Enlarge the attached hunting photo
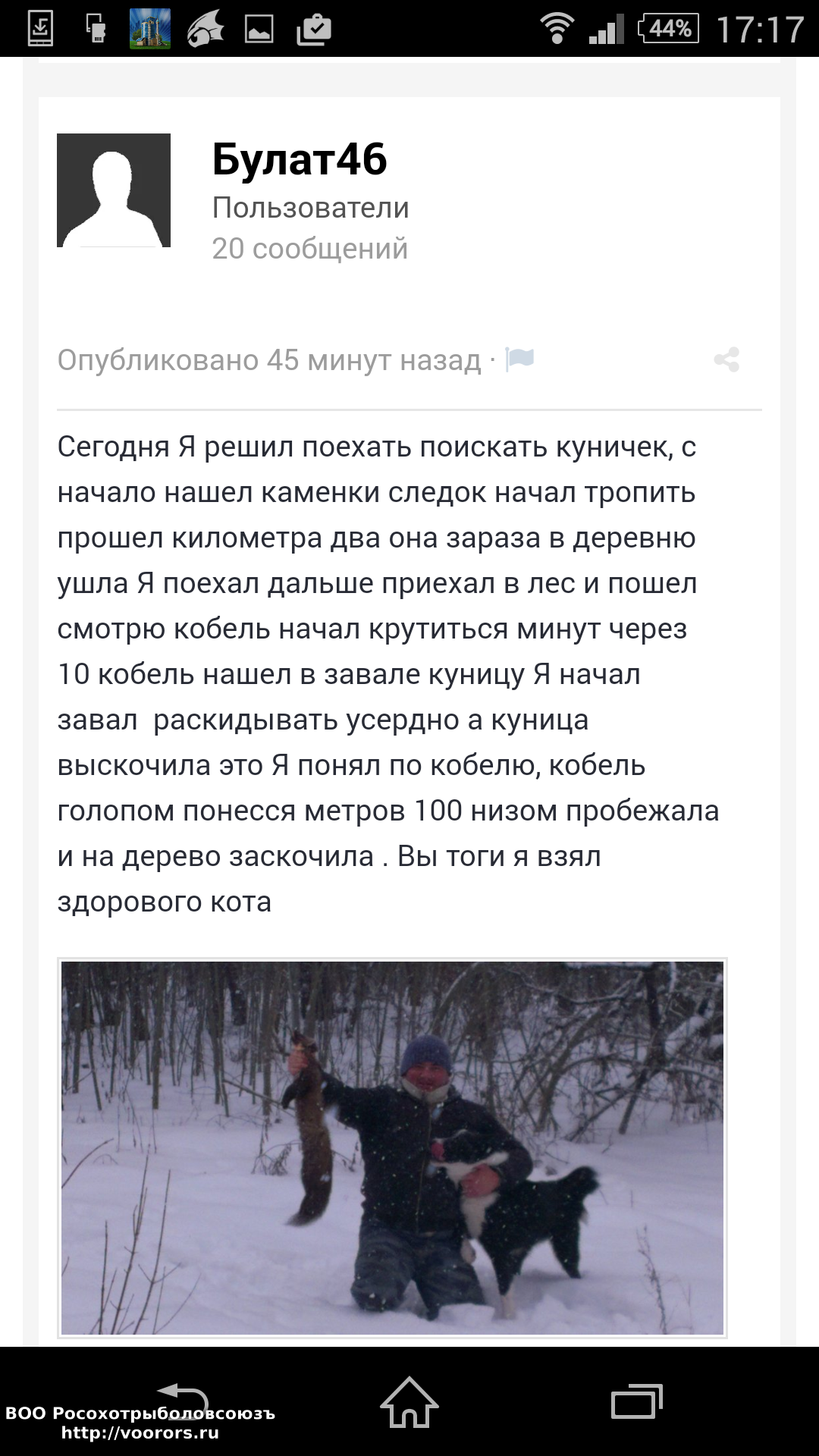 click(392, 1148)
